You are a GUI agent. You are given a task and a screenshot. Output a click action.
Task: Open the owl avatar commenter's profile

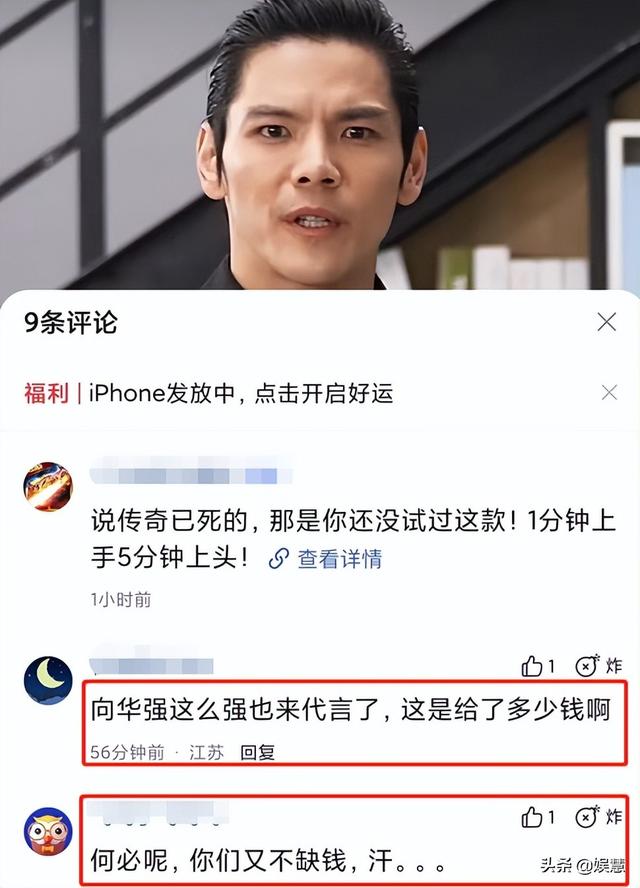[x=48, y=831]
